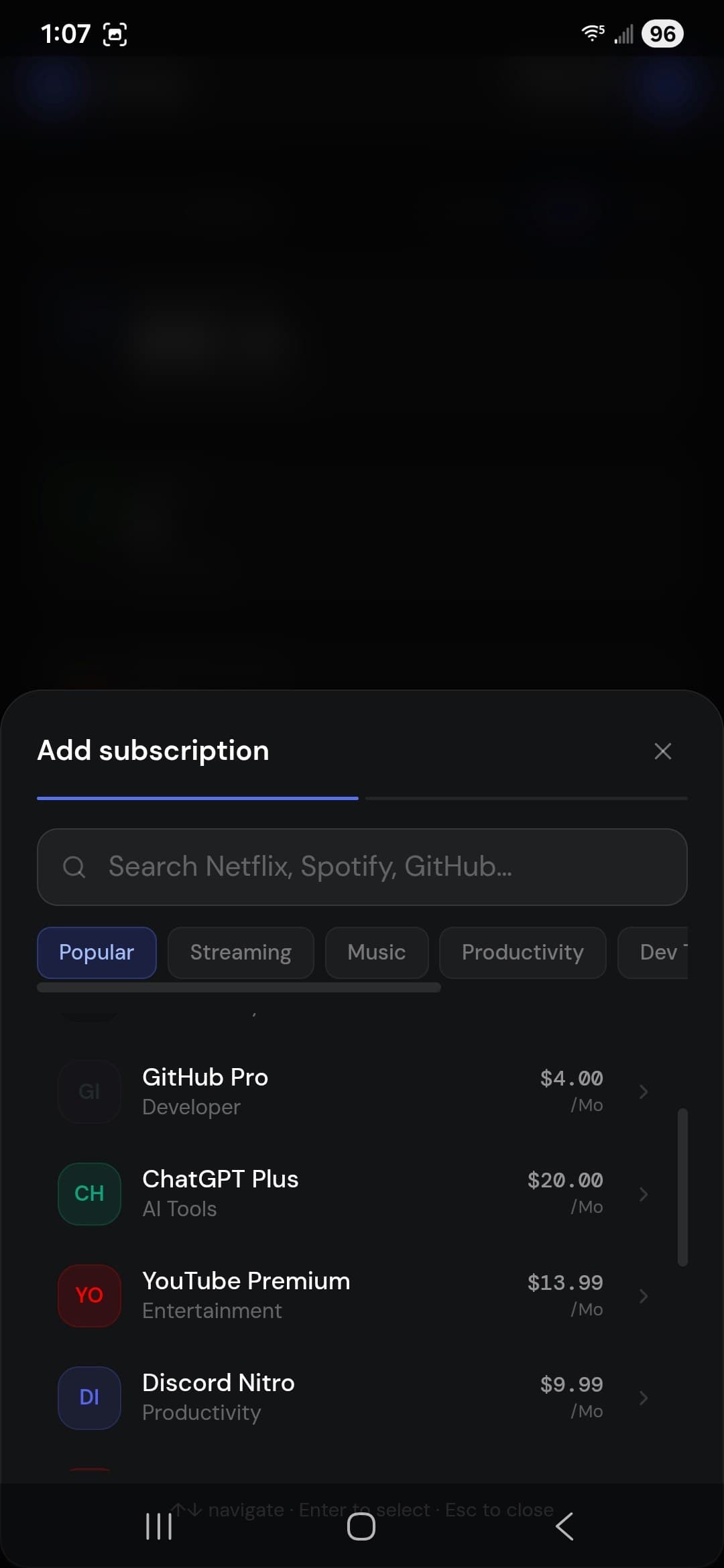Tap the GitHub Pro GI icon

(x=89, y=1091)
